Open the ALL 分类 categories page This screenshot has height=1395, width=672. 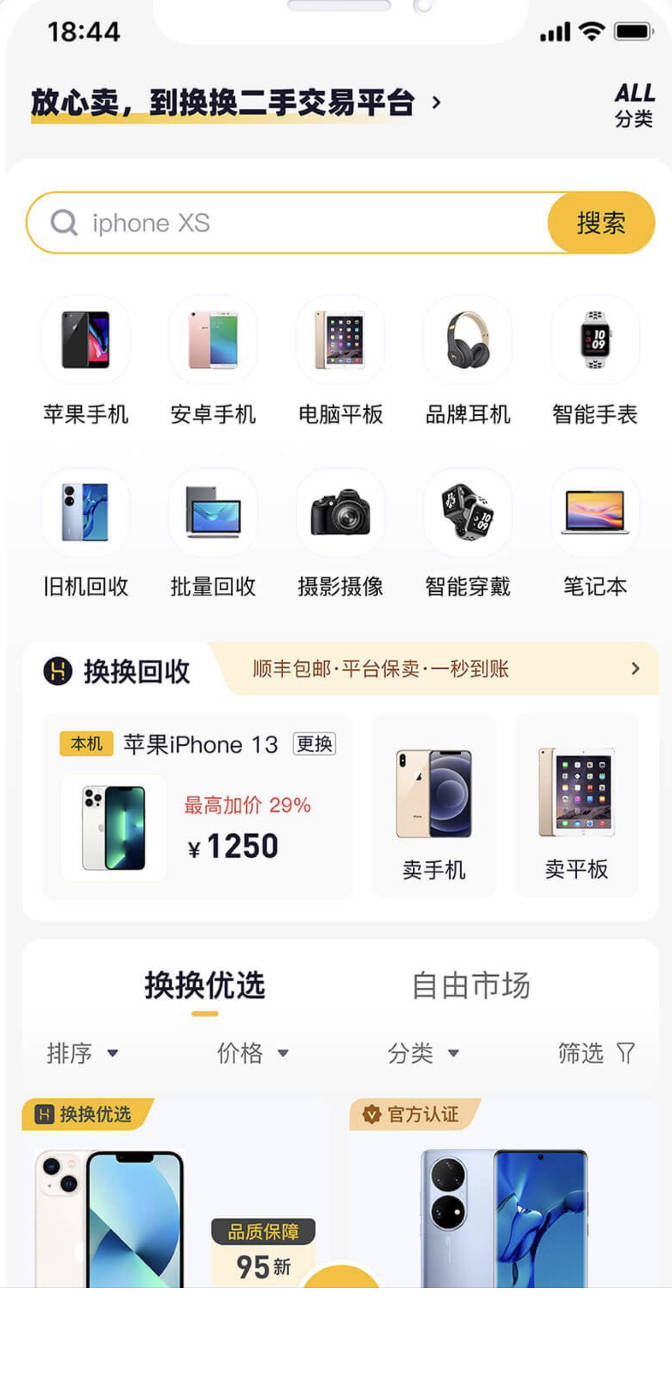[x=634, y=105]
